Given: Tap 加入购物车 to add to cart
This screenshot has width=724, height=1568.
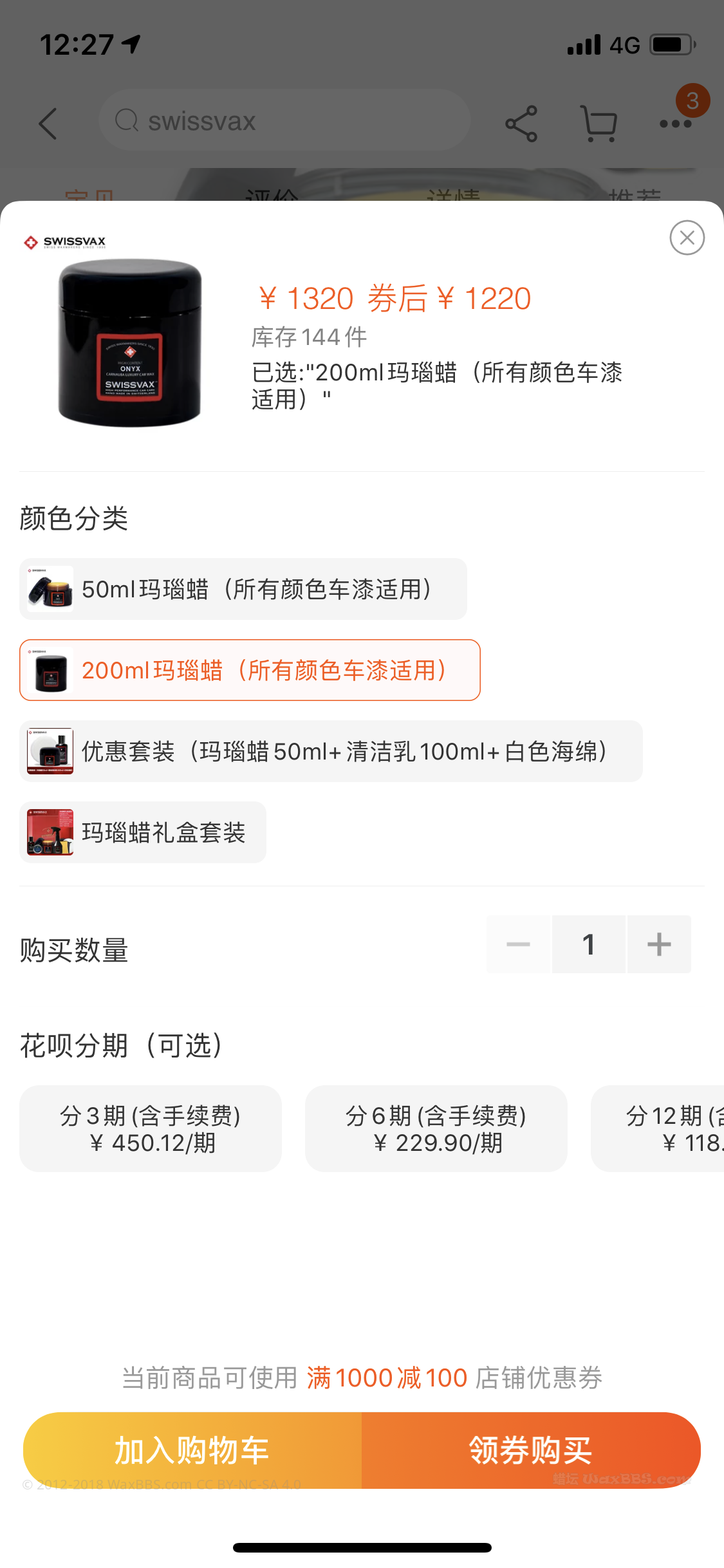Looking at the screenshot, I should [x=192, y=1450].
